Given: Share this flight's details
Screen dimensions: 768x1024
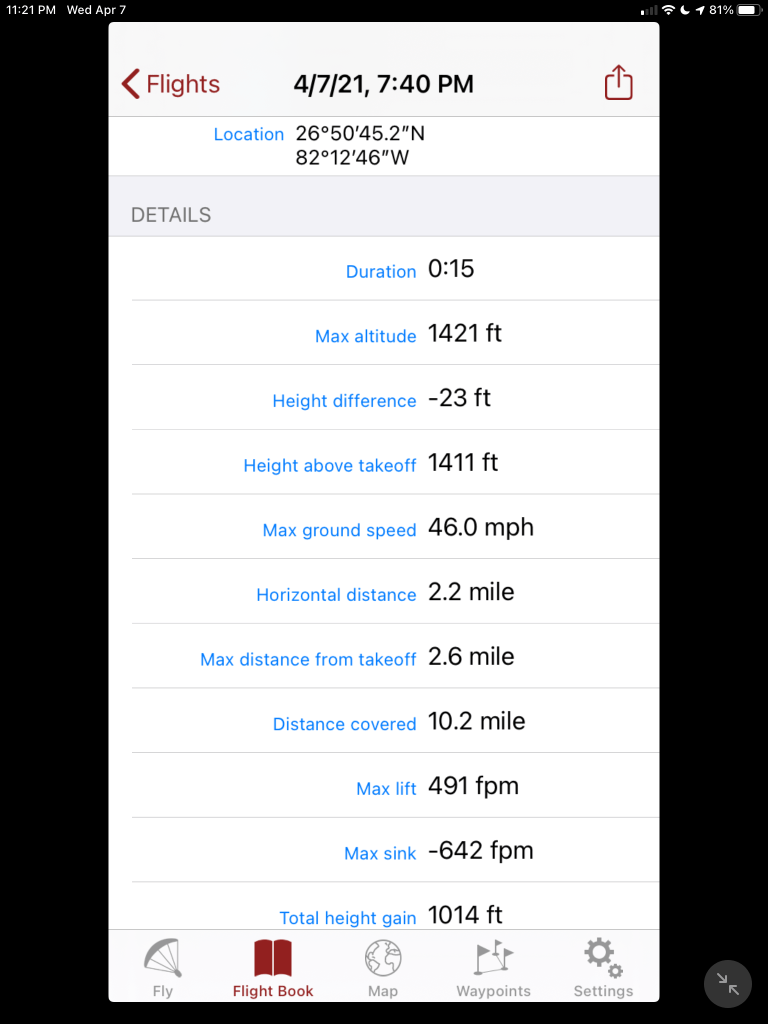Looking at the screenshot, I should [619, 83].
